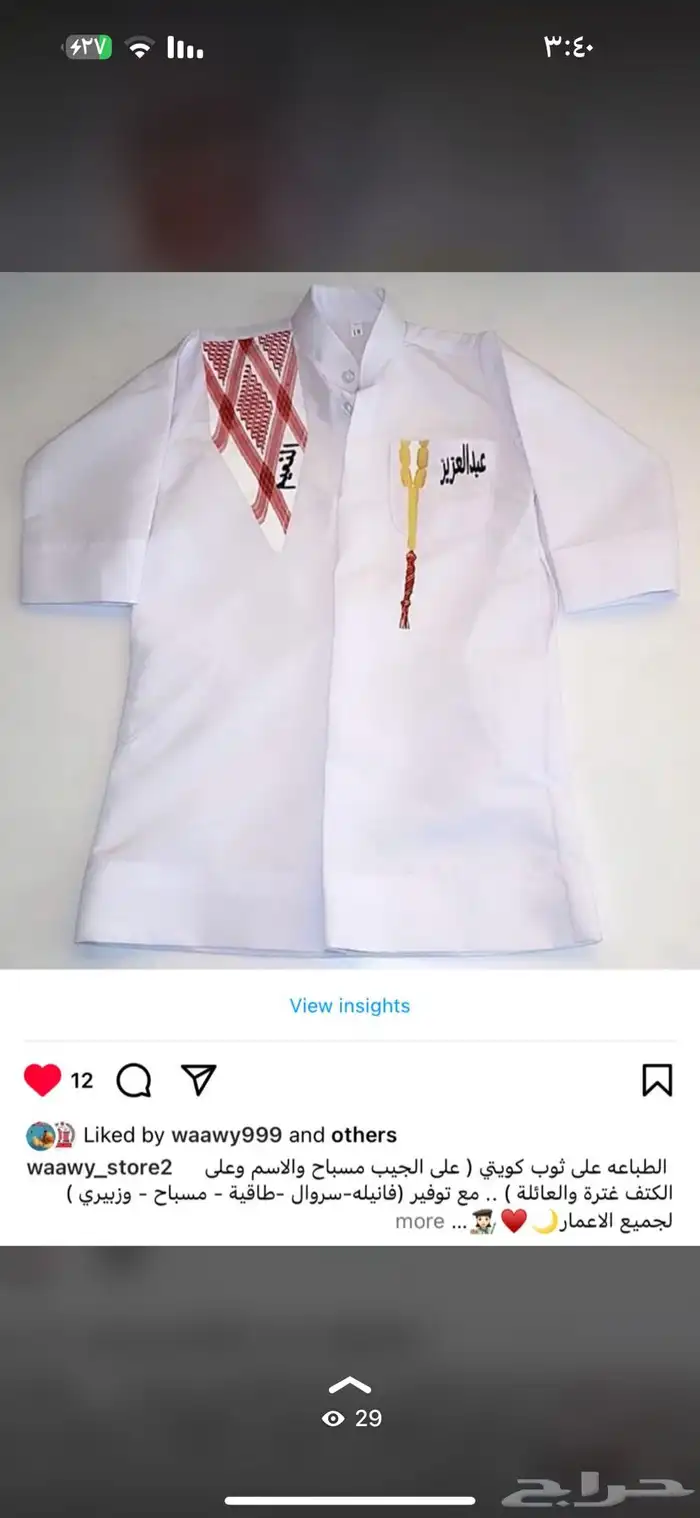This screenshot has height=1518, width=700.
Task: Open the story viewers list showing 29 views
Action: [351, 1416]
